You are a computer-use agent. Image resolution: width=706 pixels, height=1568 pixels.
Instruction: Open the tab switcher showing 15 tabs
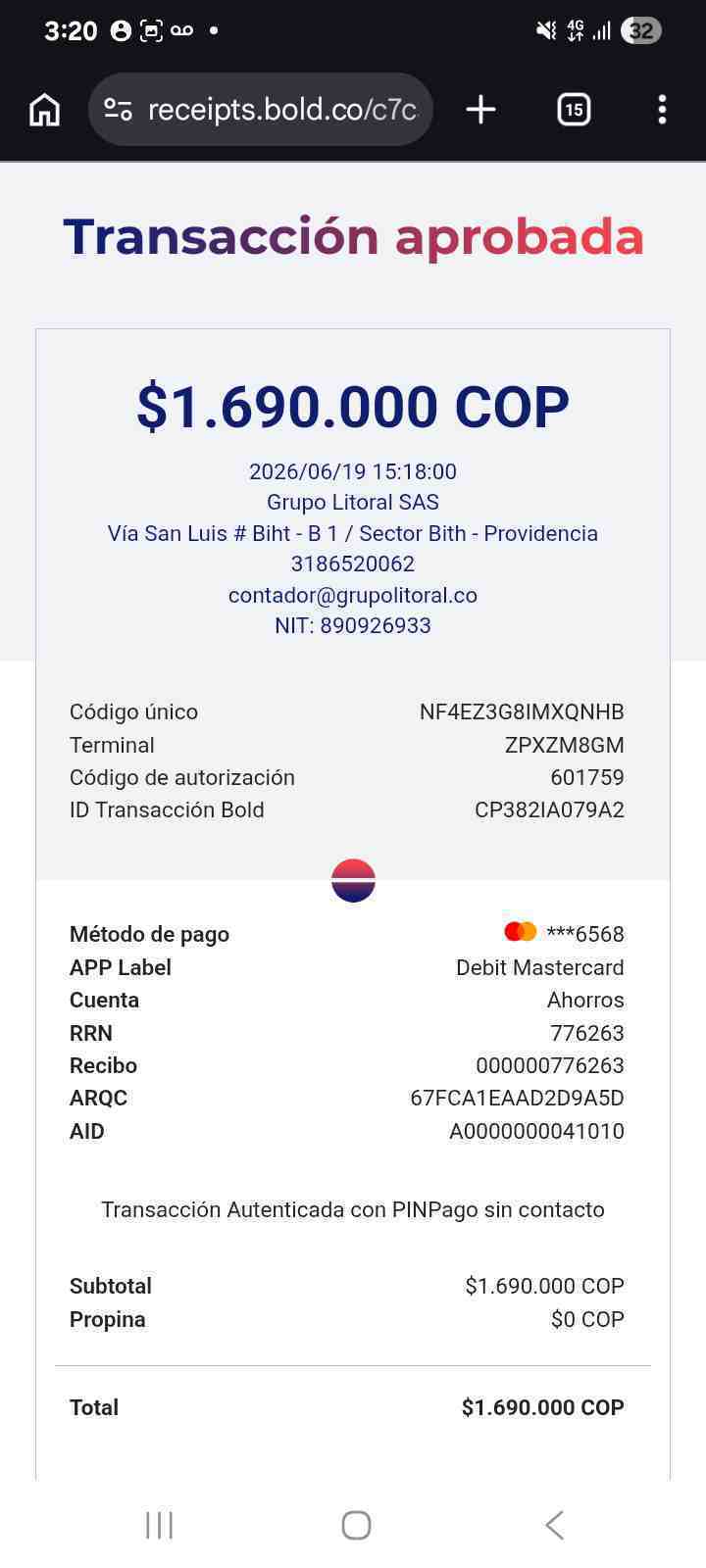tap(574, 110)
